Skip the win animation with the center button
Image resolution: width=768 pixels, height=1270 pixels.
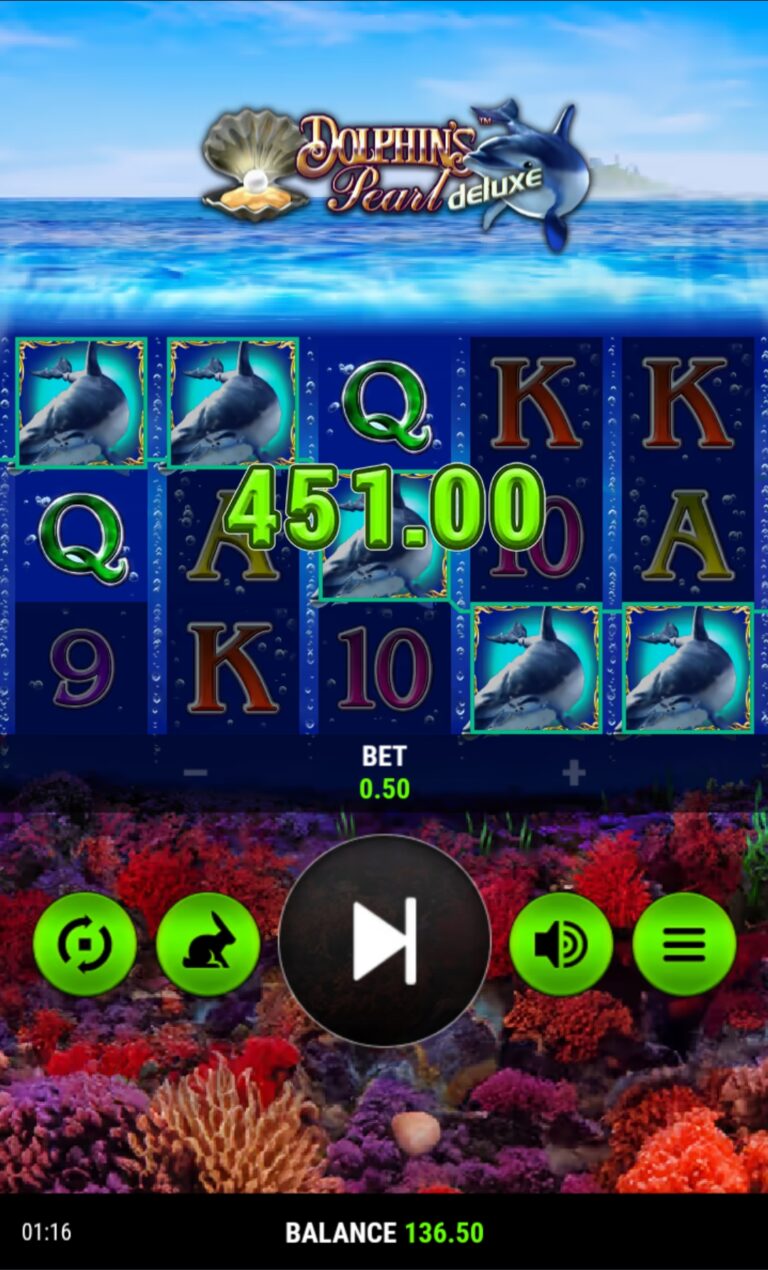tap(384, 941)
